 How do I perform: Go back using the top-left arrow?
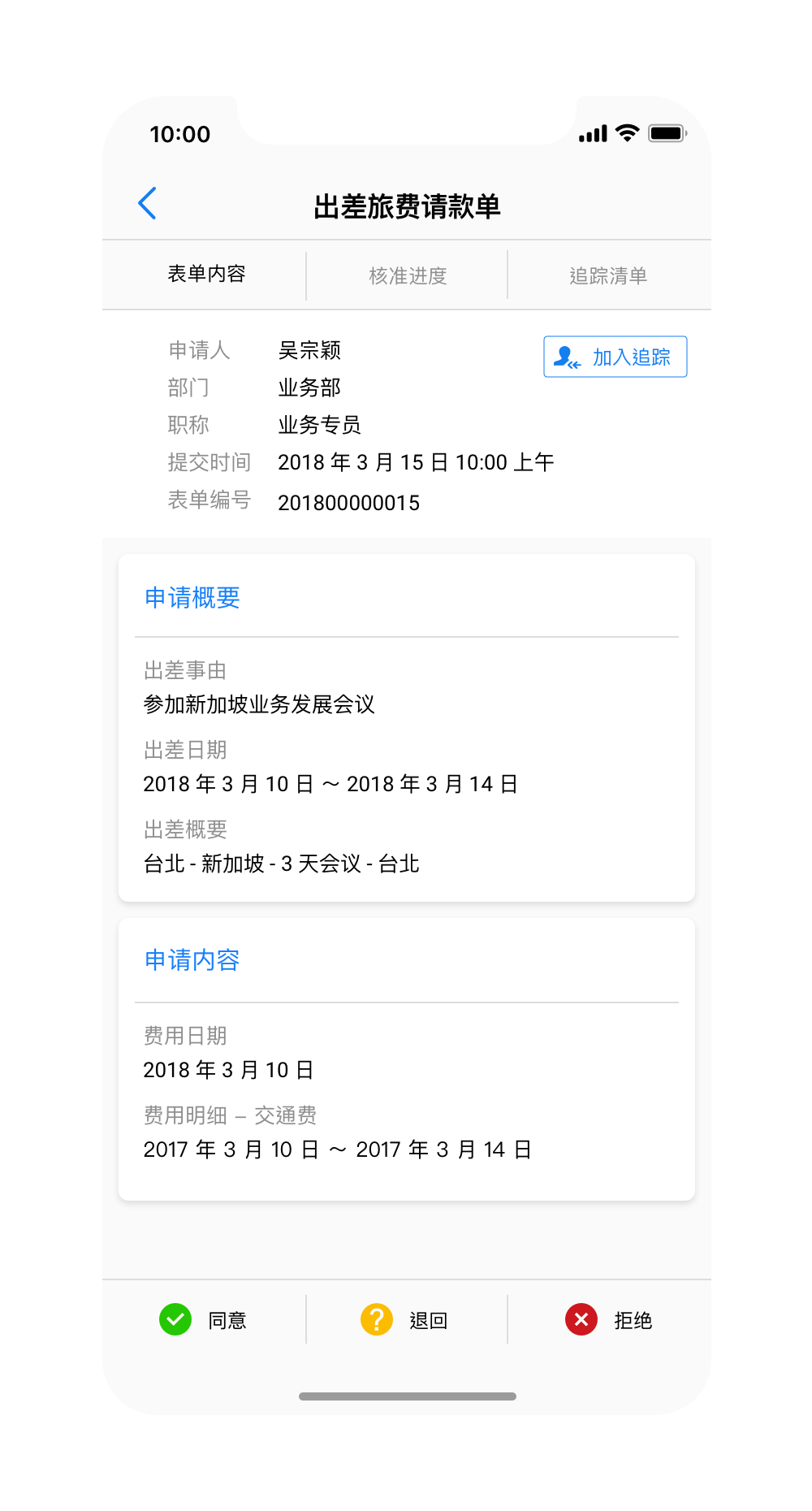click(x=147, y=203)
